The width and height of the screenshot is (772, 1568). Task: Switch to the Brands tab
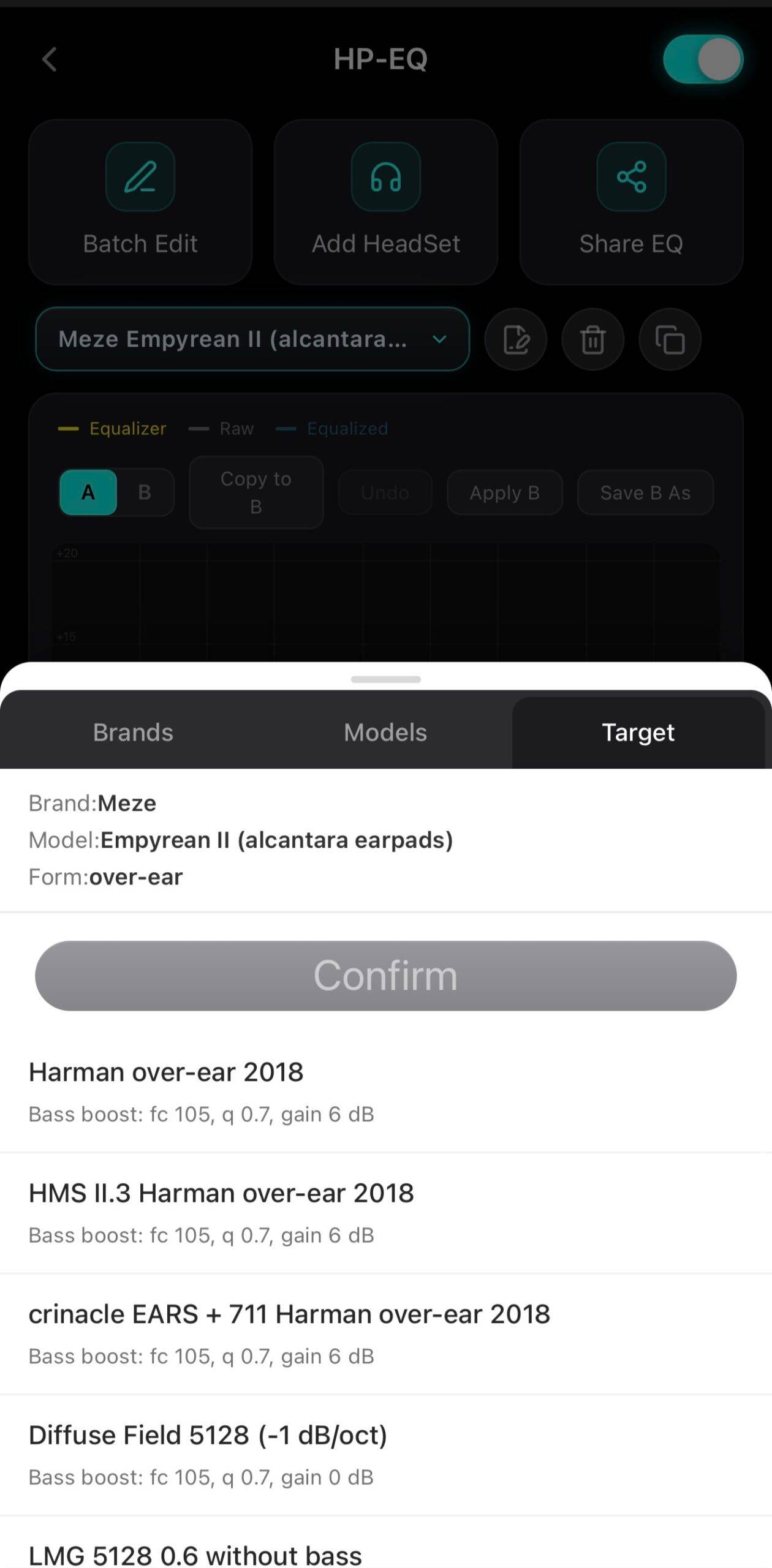point(133,732)
